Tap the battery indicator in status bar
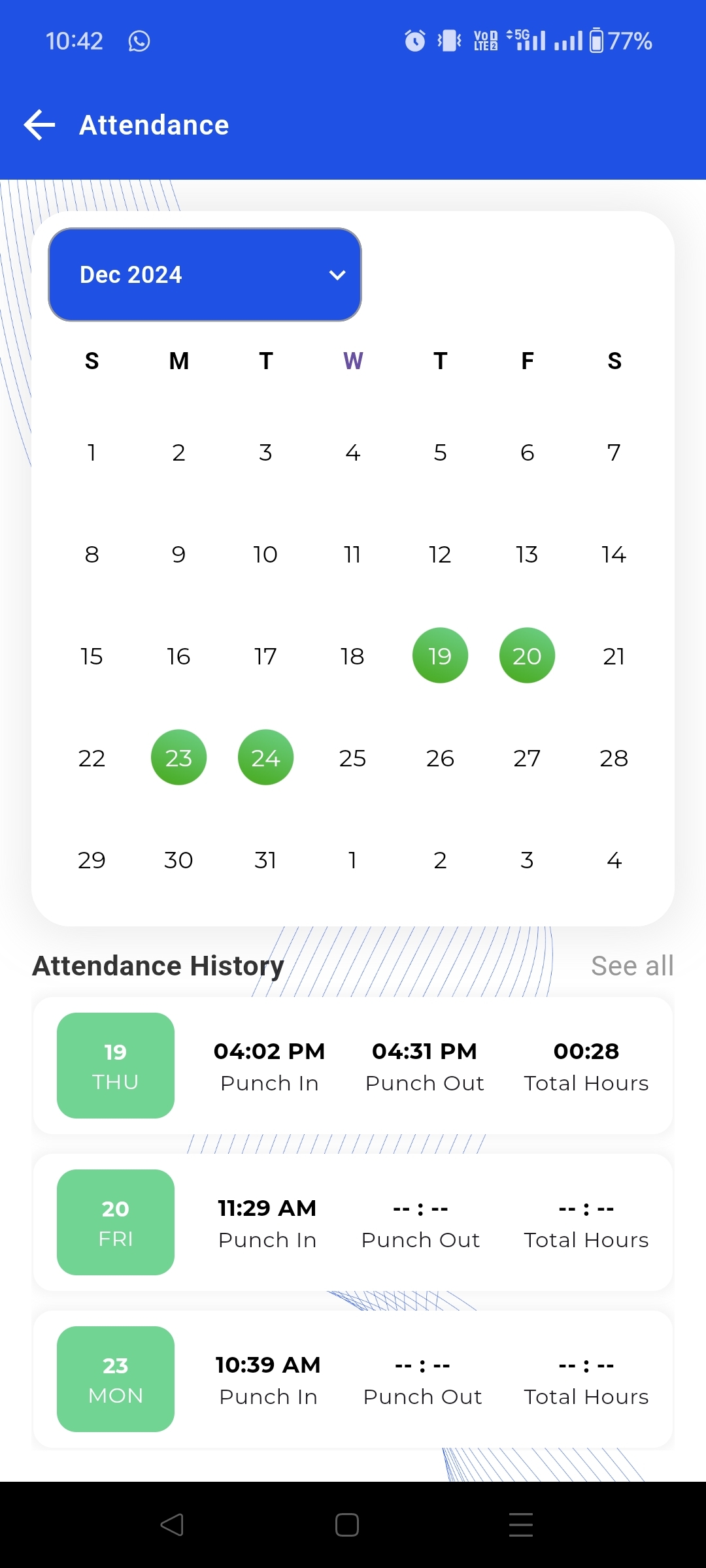 point(597,41)
